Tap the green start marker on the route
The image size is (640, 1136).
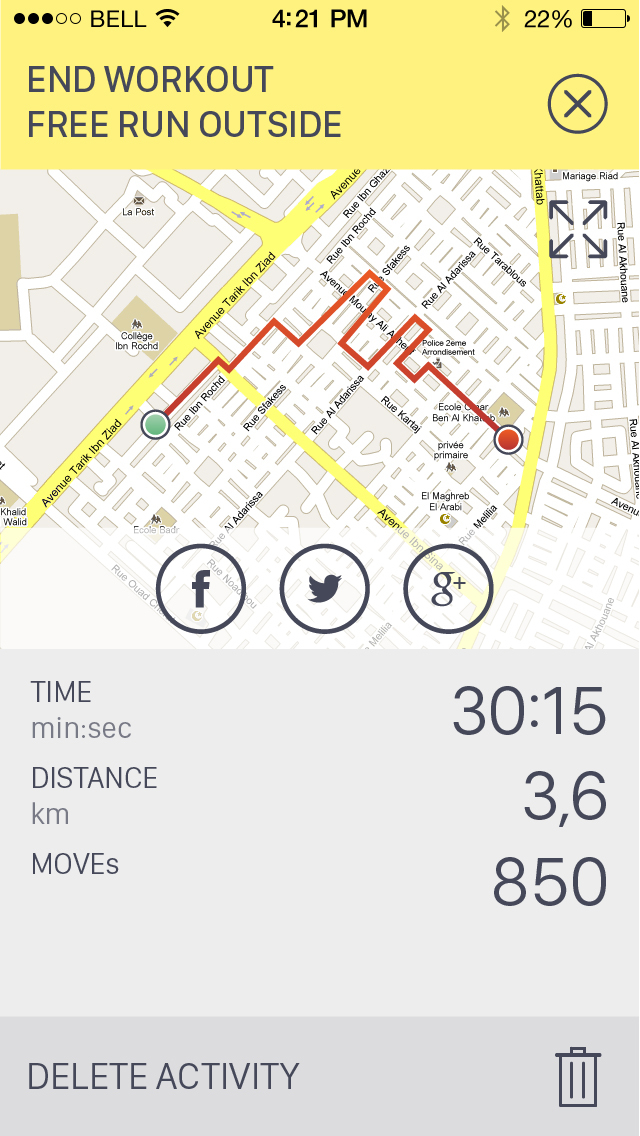coord(155,425)
